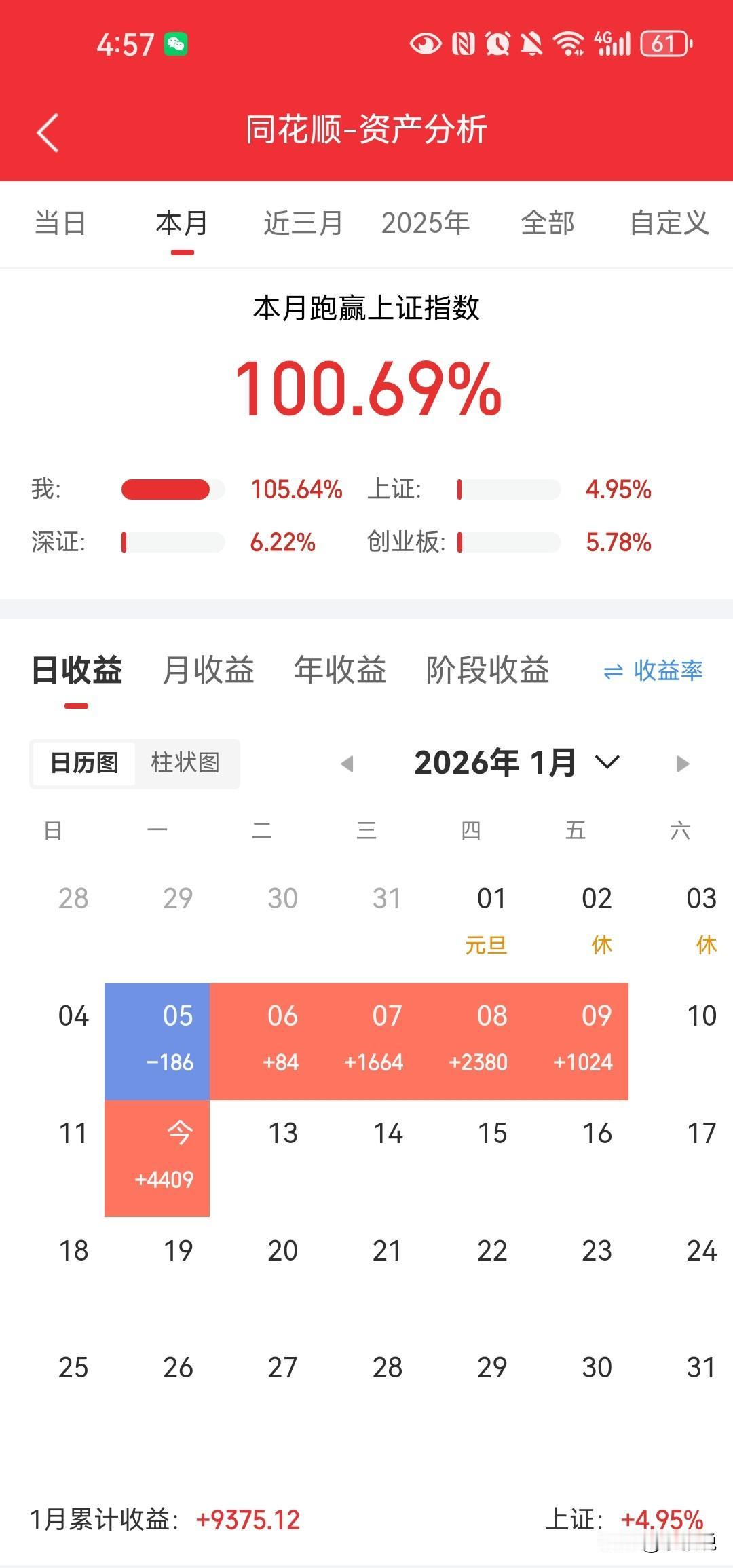Viewport: 733px width, 1568px height.
Task: Tap the back arrow to exit 资产分析
Action: tap(48, 131)
